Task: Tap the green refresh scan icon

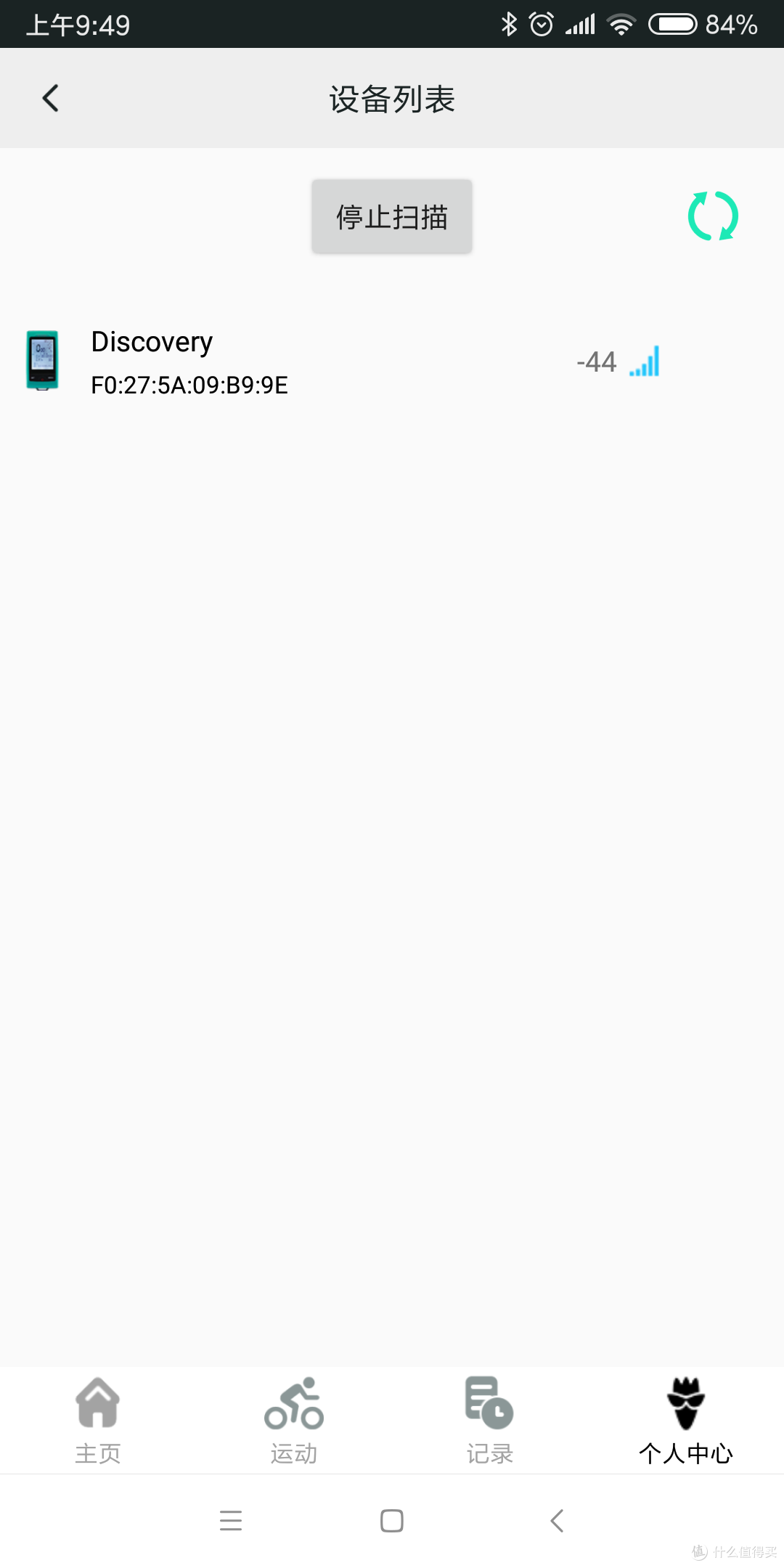Action: click(x=713, y=216)
